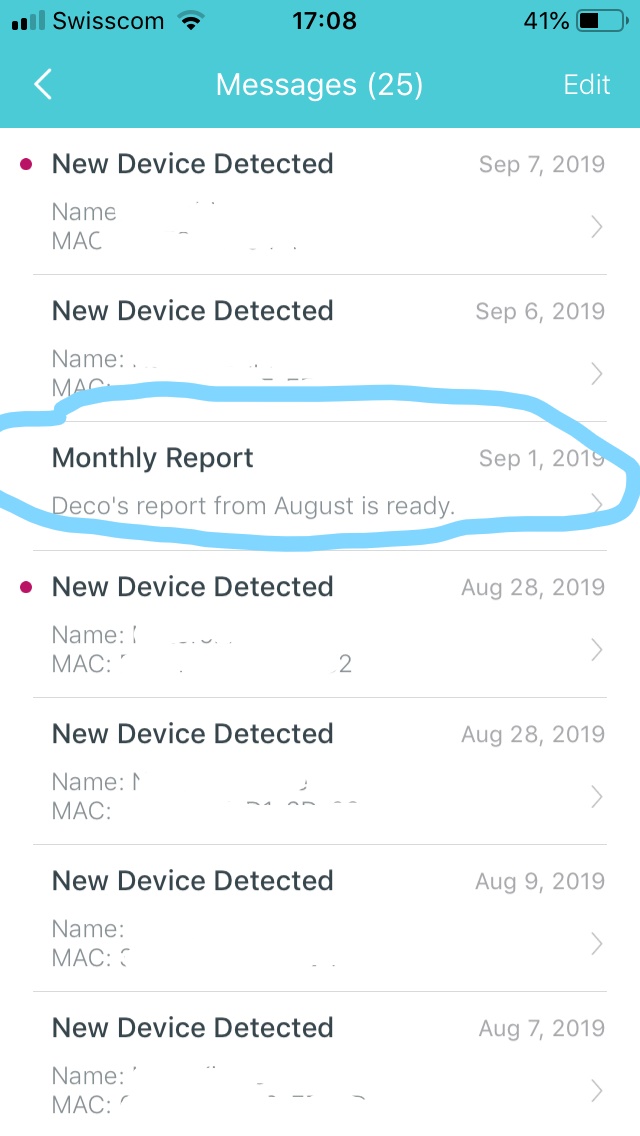The height and width of the screenshot is (1136, 640).
Task: Tap Edit to manage messages
Action: [x=586, y=85]
